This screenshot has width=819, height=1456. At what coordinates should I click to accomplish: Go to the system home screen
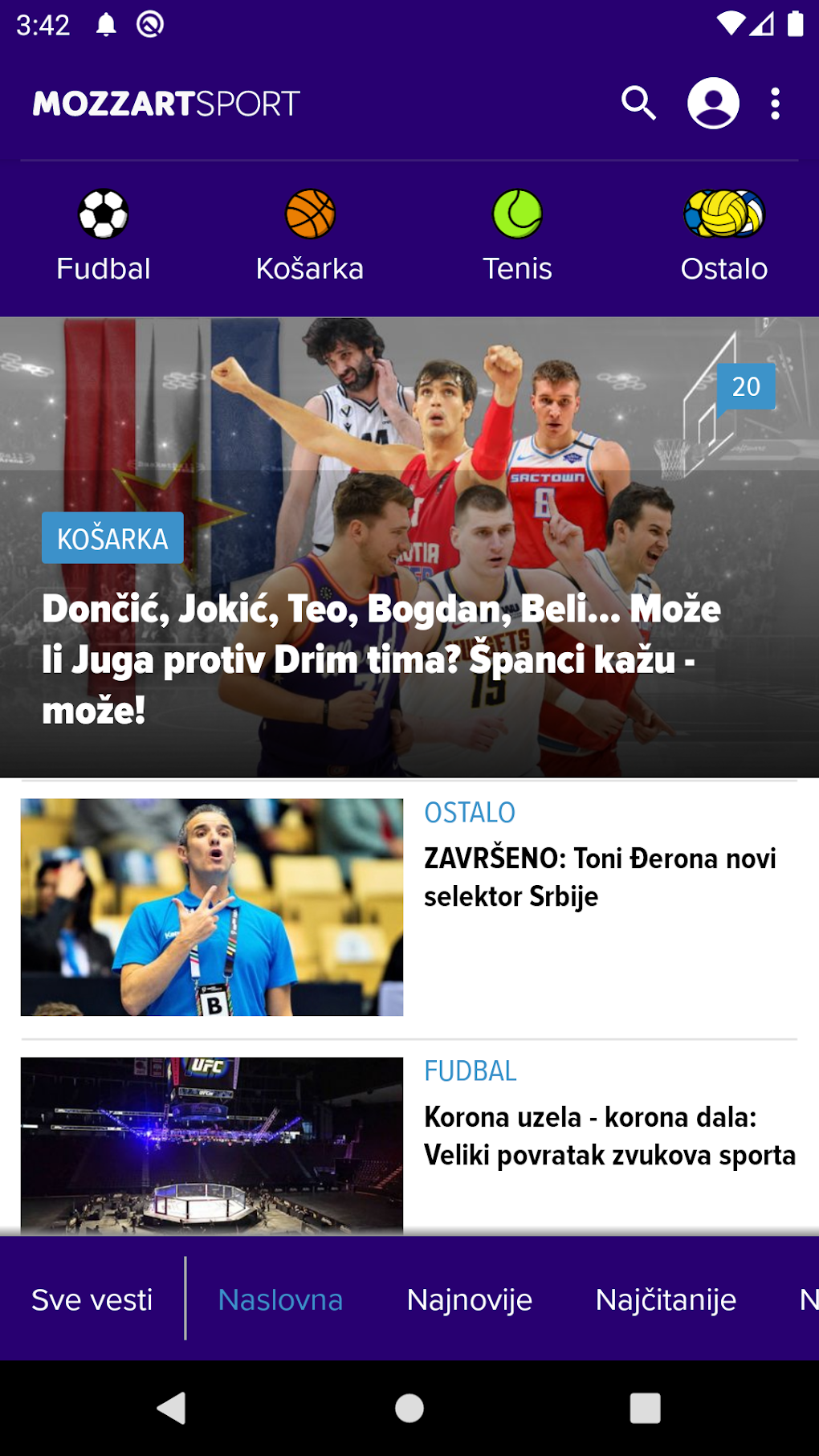click(409, 1408)
